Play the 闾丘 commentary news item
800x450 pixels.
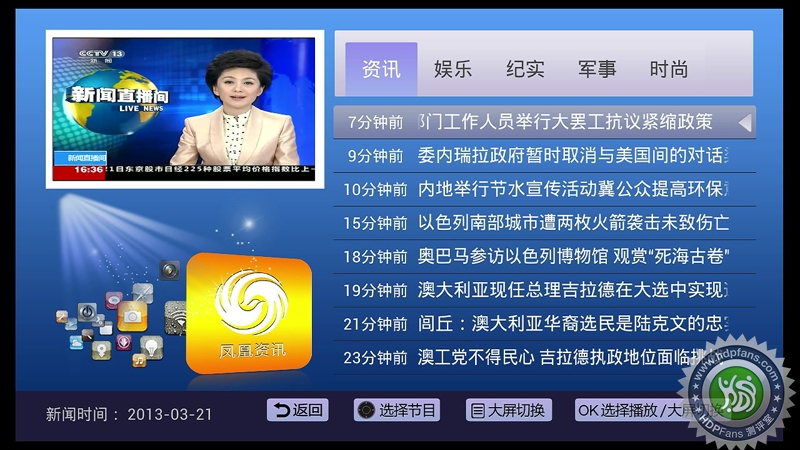click(x=545, y=323)
